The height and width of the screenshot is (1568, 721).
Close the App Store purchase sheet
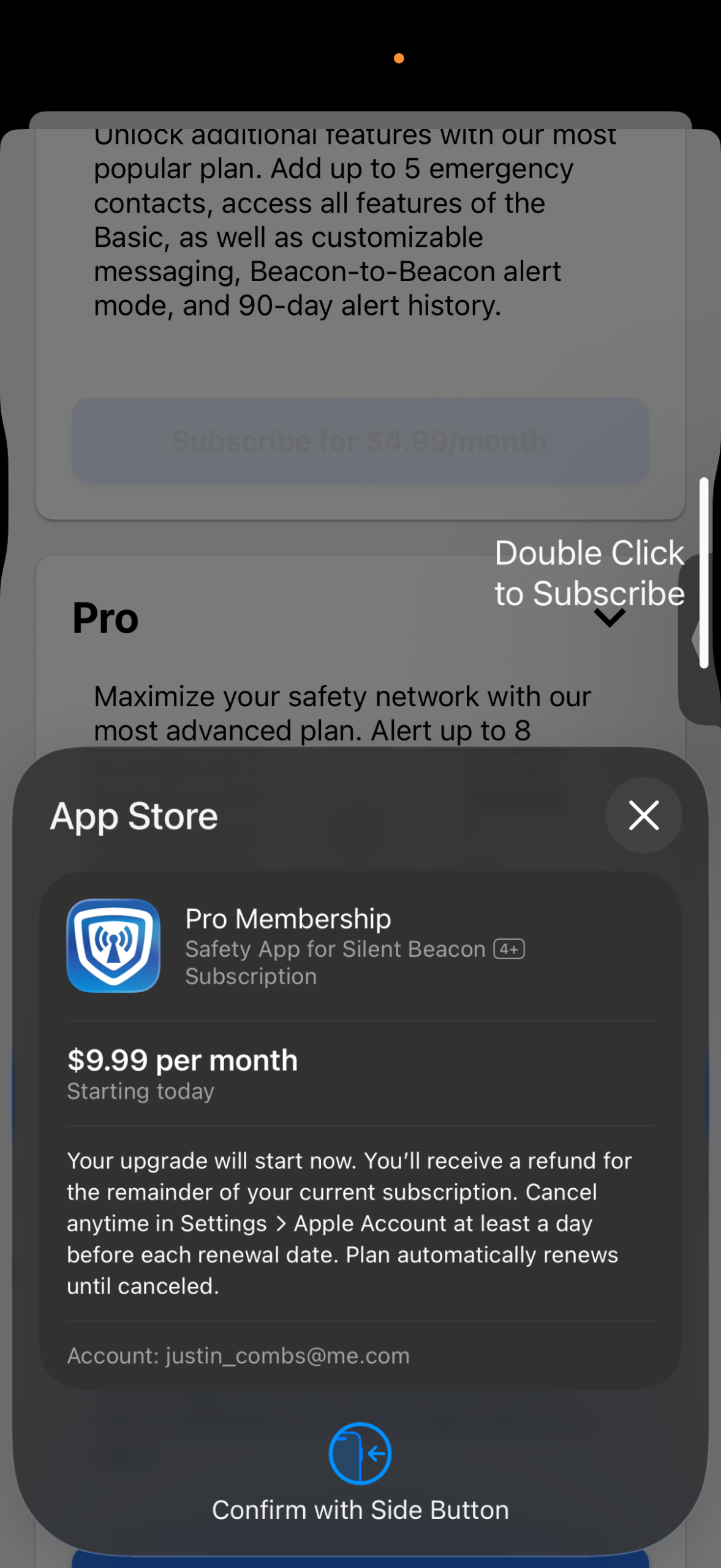tap(643, 815)
